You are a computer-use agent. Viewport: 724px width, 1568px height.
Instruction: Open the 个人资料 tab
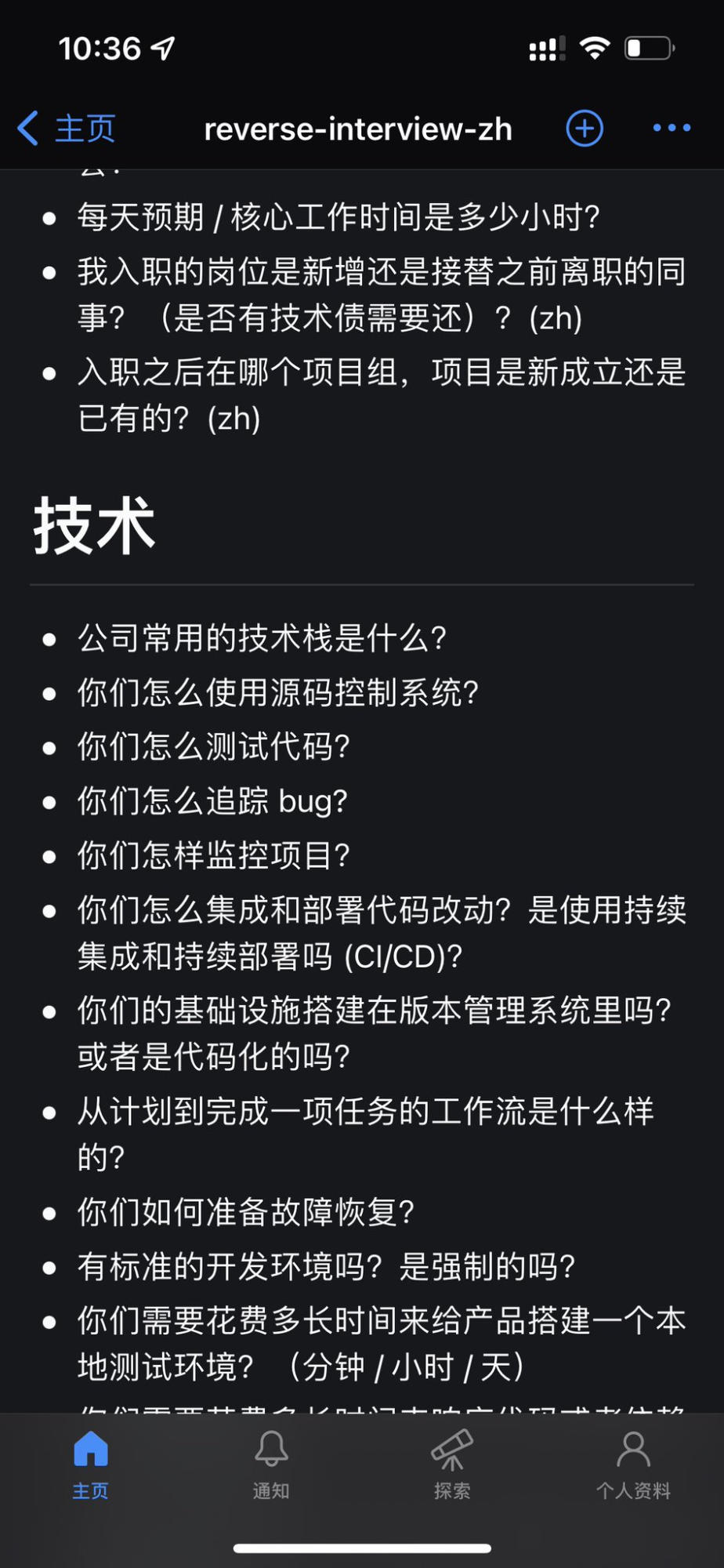click(633, 1464)
